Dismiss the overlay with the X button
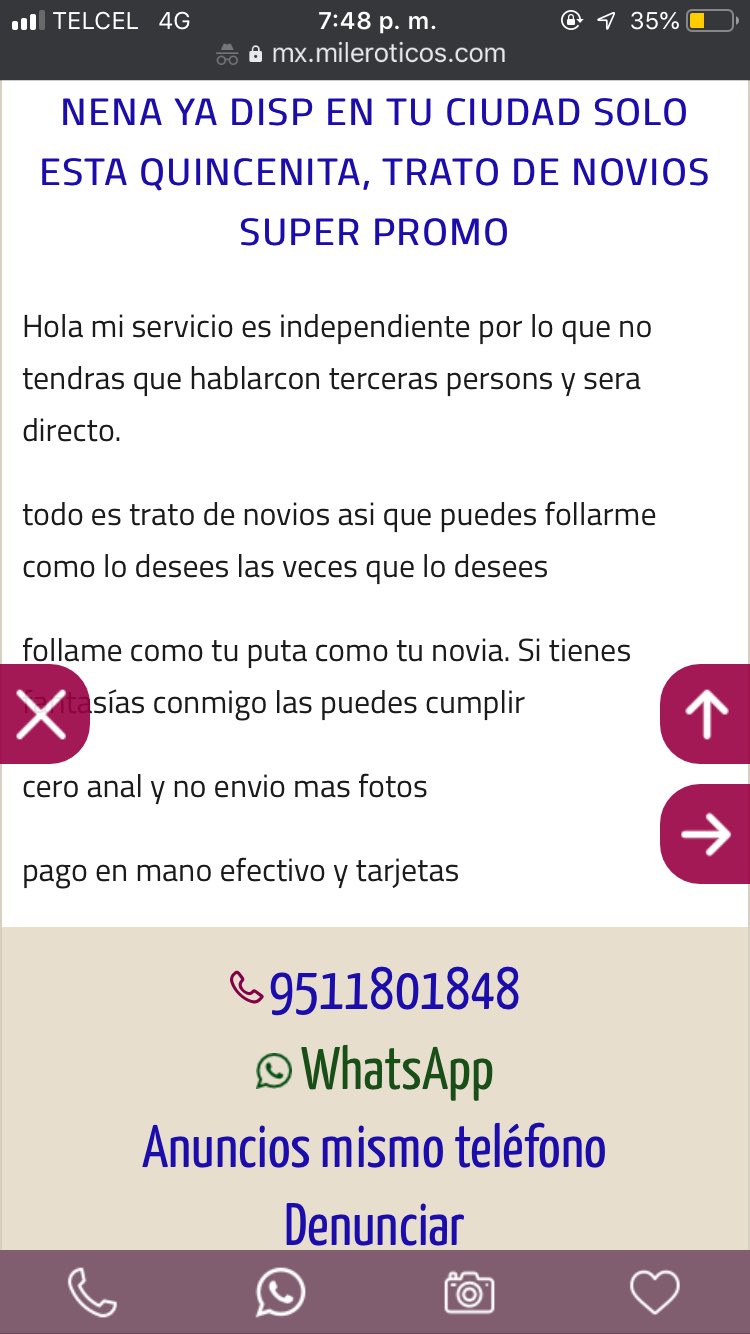 42,714
